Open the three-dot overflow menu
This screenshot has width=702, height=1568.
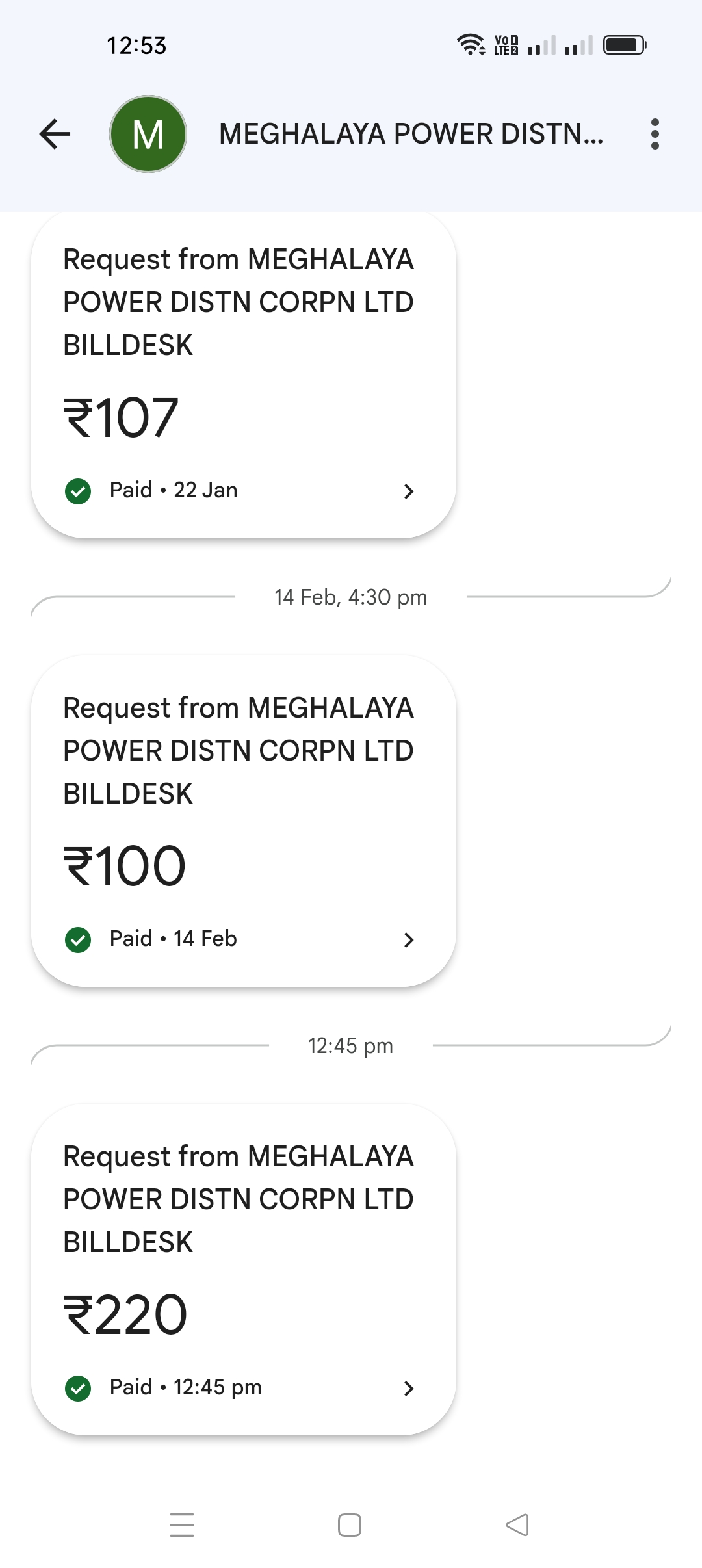coord(655,134)
